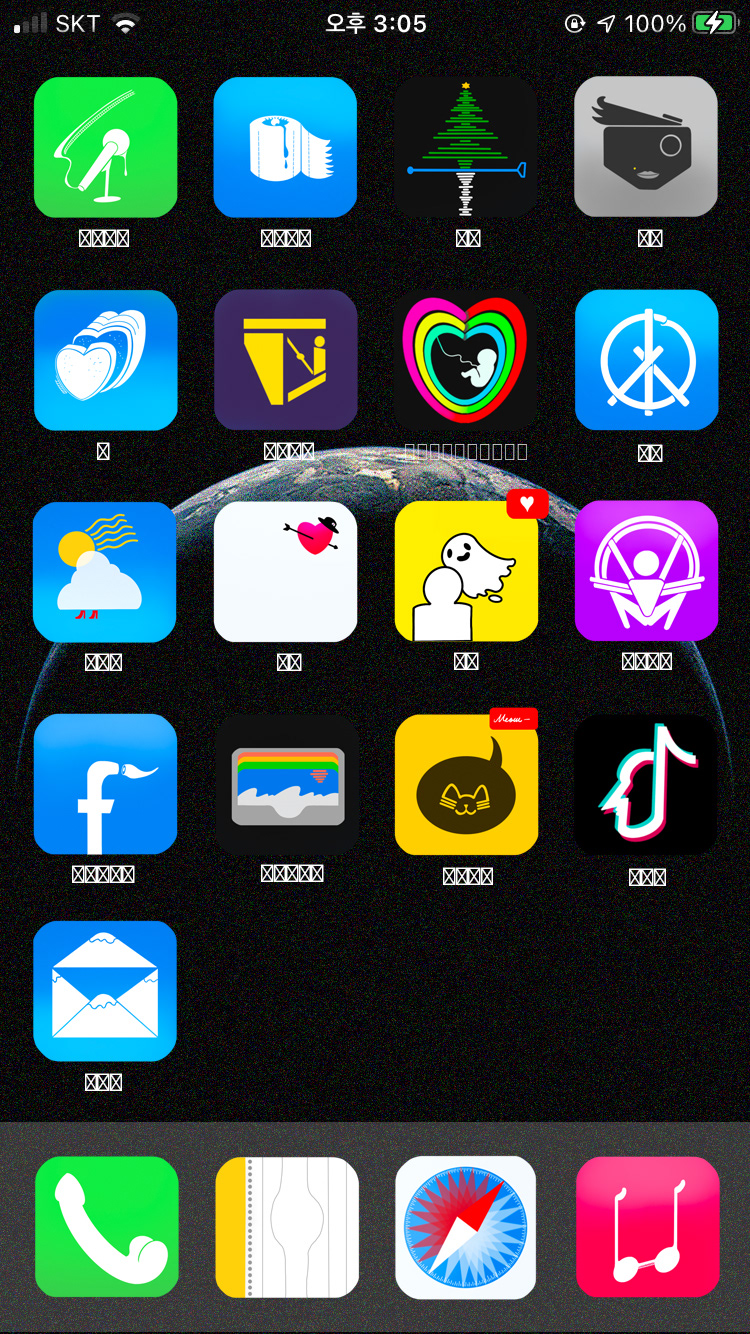Open the gray camera face app
Image resolution: width=750 pixels, height=1334 pixels.
pyautogui.click(x=646, y=147)
